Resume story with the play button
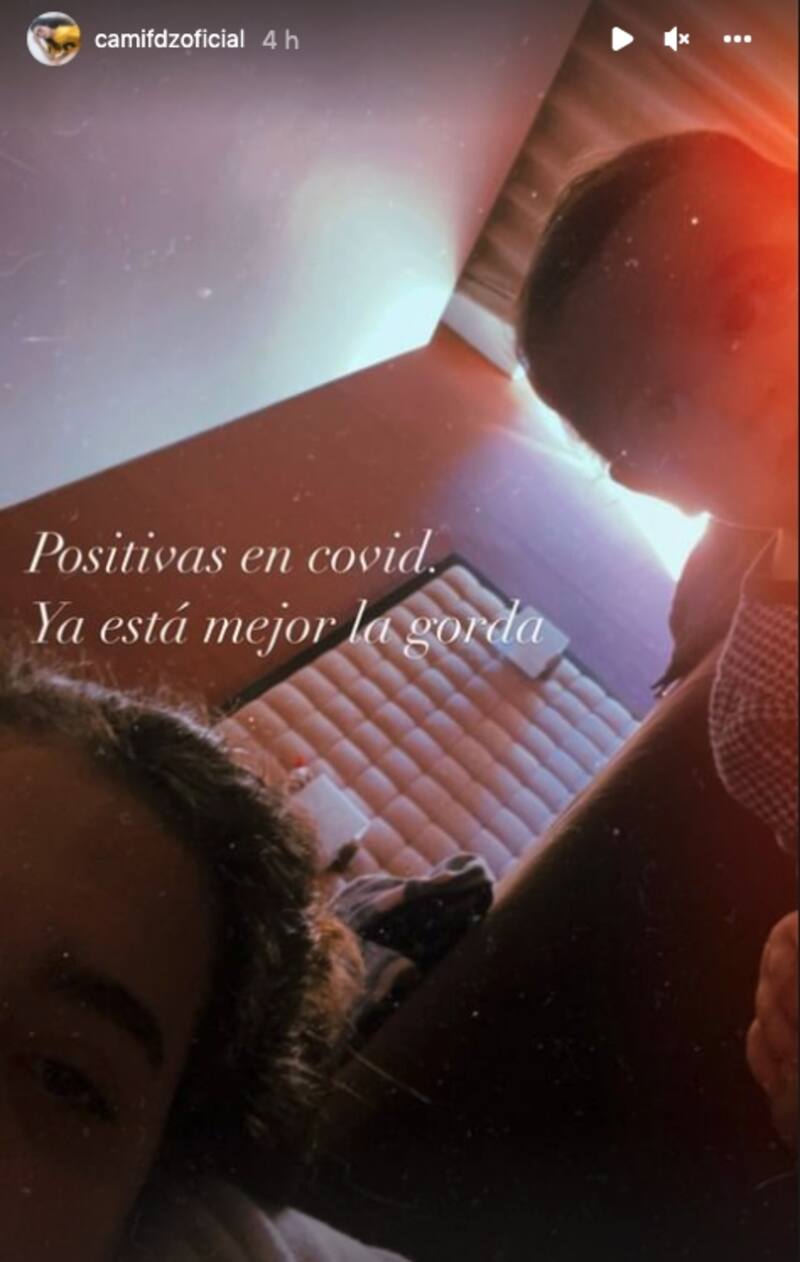The width and height of the screenshot is (800, 1262). pyautogui.click(x=622, y=39)
